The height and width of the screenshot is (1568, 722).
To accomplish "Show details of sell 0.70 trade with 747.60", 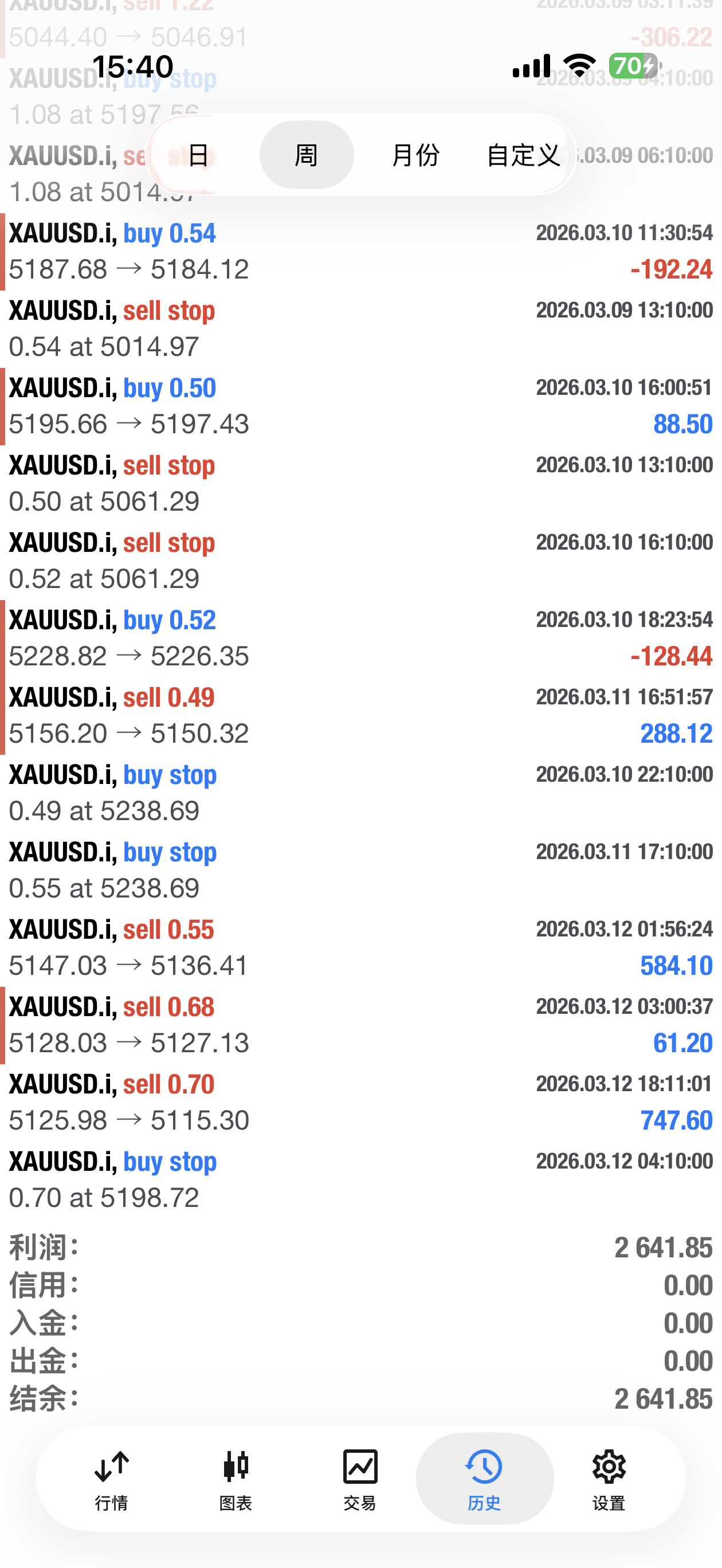I will tap(361, 1101).
